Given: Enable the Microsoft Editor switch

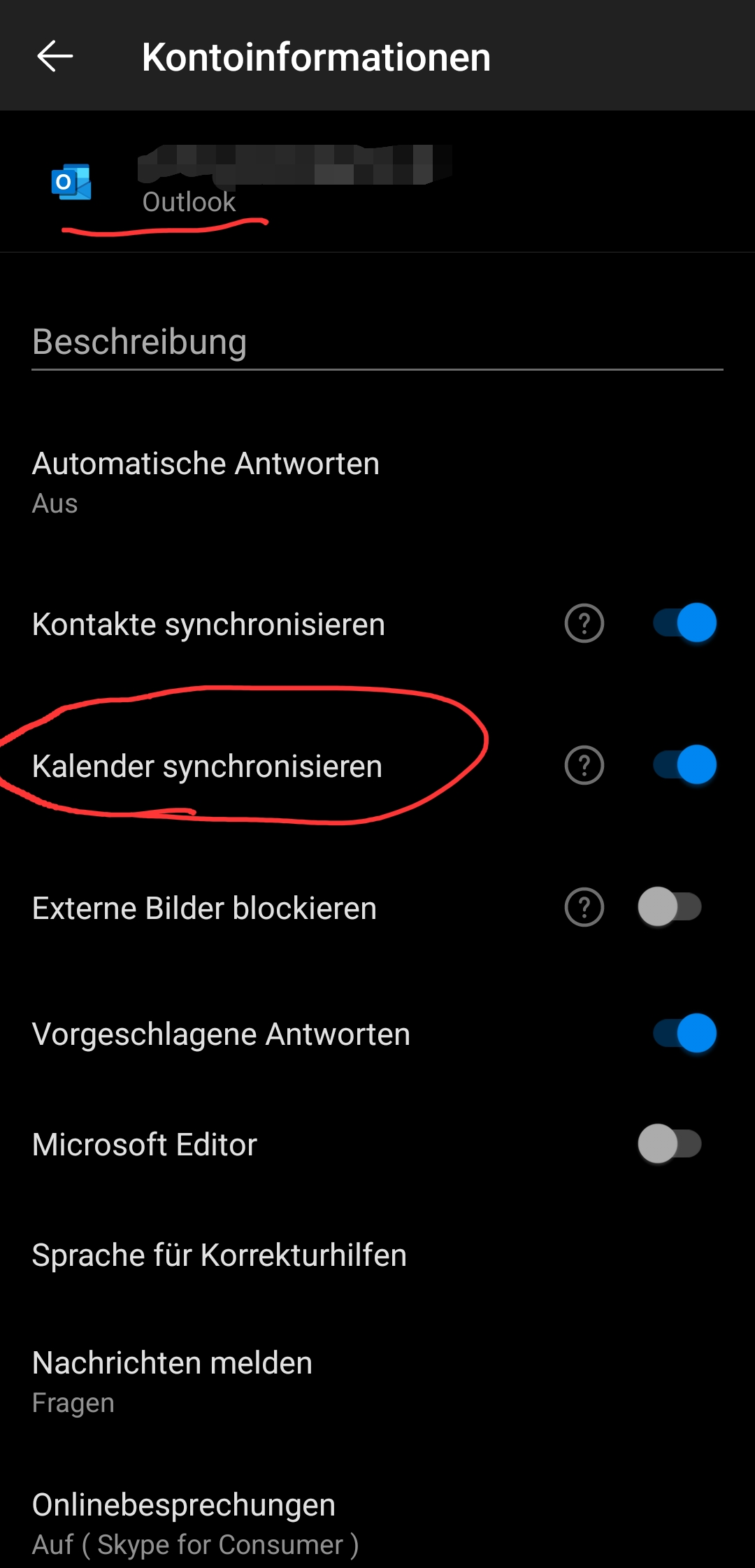Looking at the screenshot, I should [x=670, y=1144].
